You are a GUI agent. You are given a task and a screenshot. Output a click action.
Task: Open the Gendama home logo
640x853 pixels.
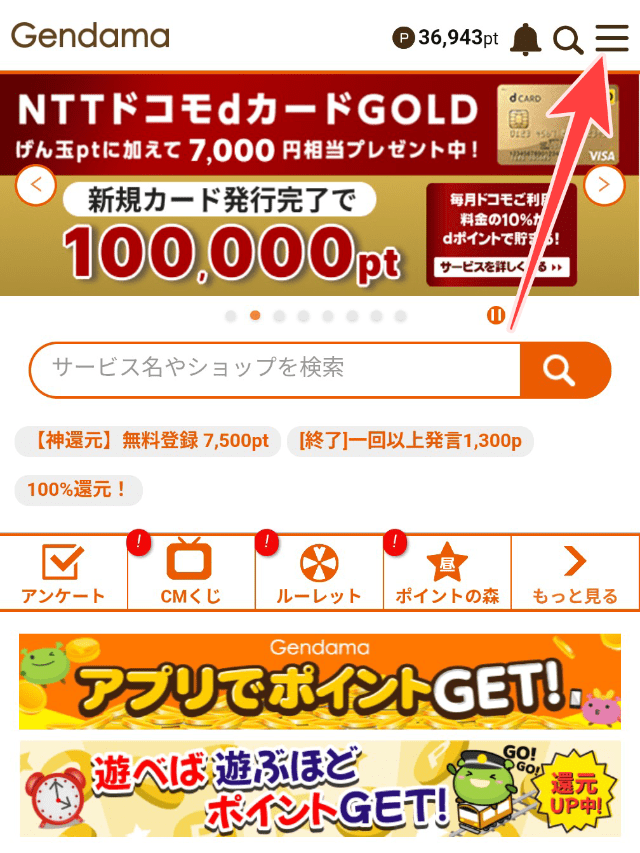90,37
